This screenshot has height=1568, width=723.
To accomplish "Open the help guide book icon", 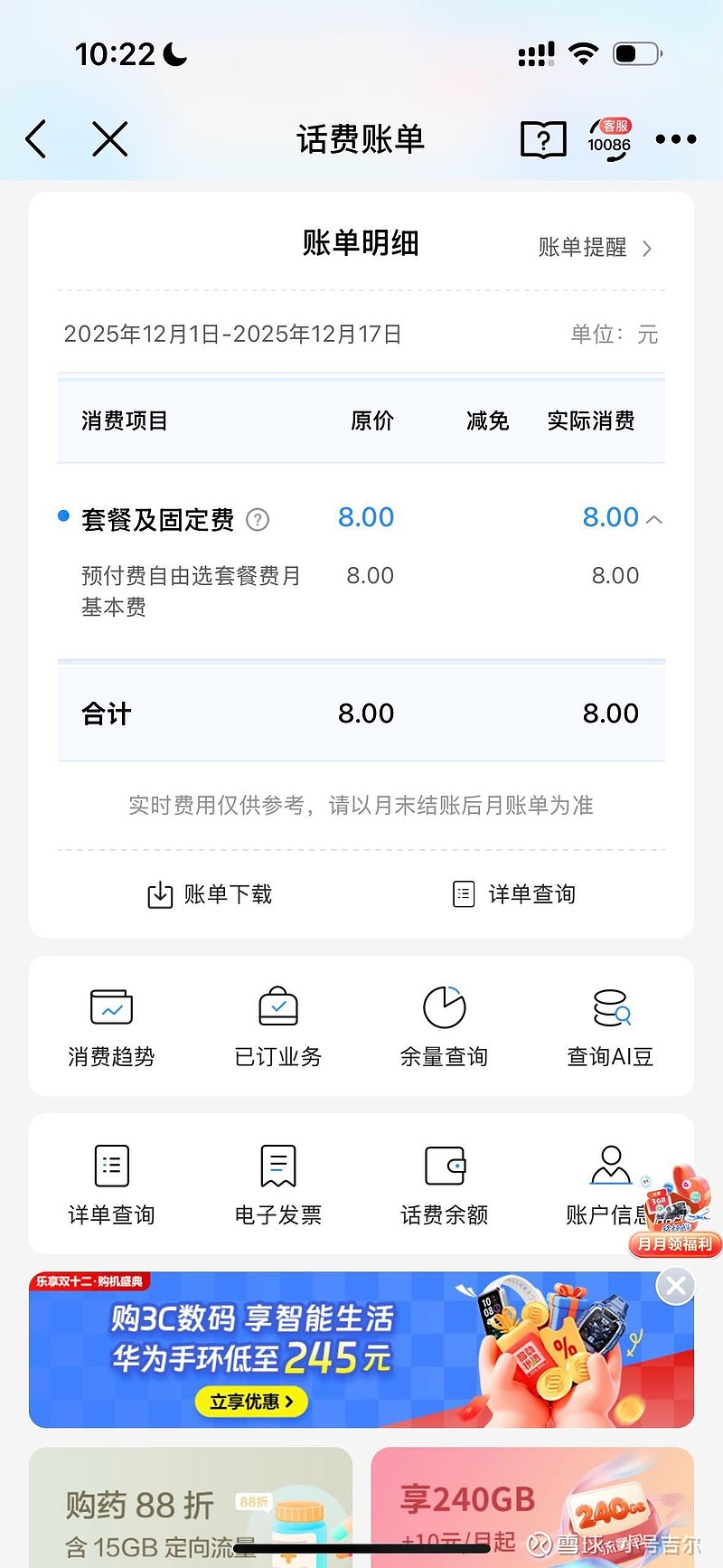I will (x=543, y=140).
